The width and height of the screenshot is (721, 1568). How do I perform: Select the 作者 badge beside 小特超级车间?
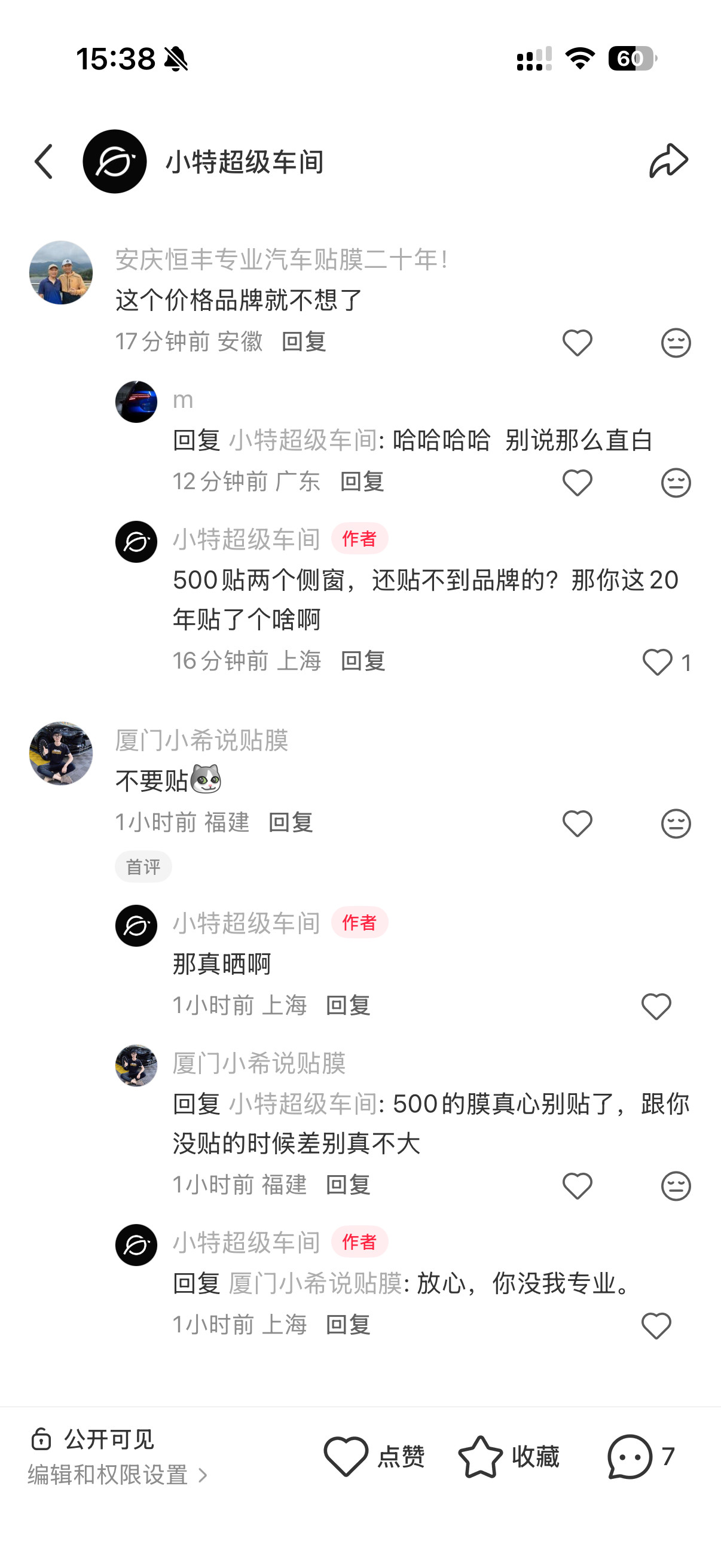click(359, 539)
